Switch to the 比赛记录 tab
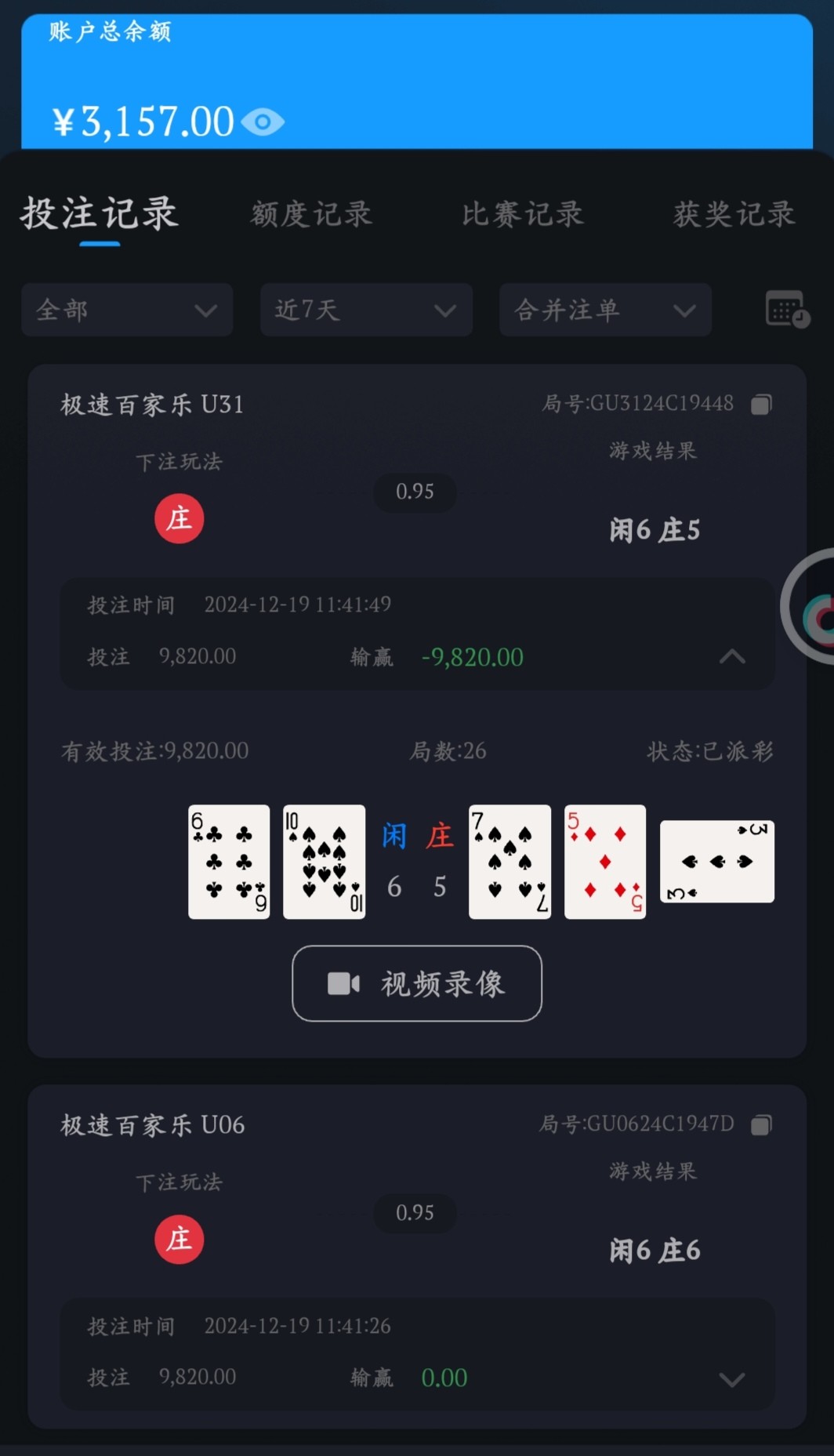This screenshot has width=834, height=1456. 522,214
